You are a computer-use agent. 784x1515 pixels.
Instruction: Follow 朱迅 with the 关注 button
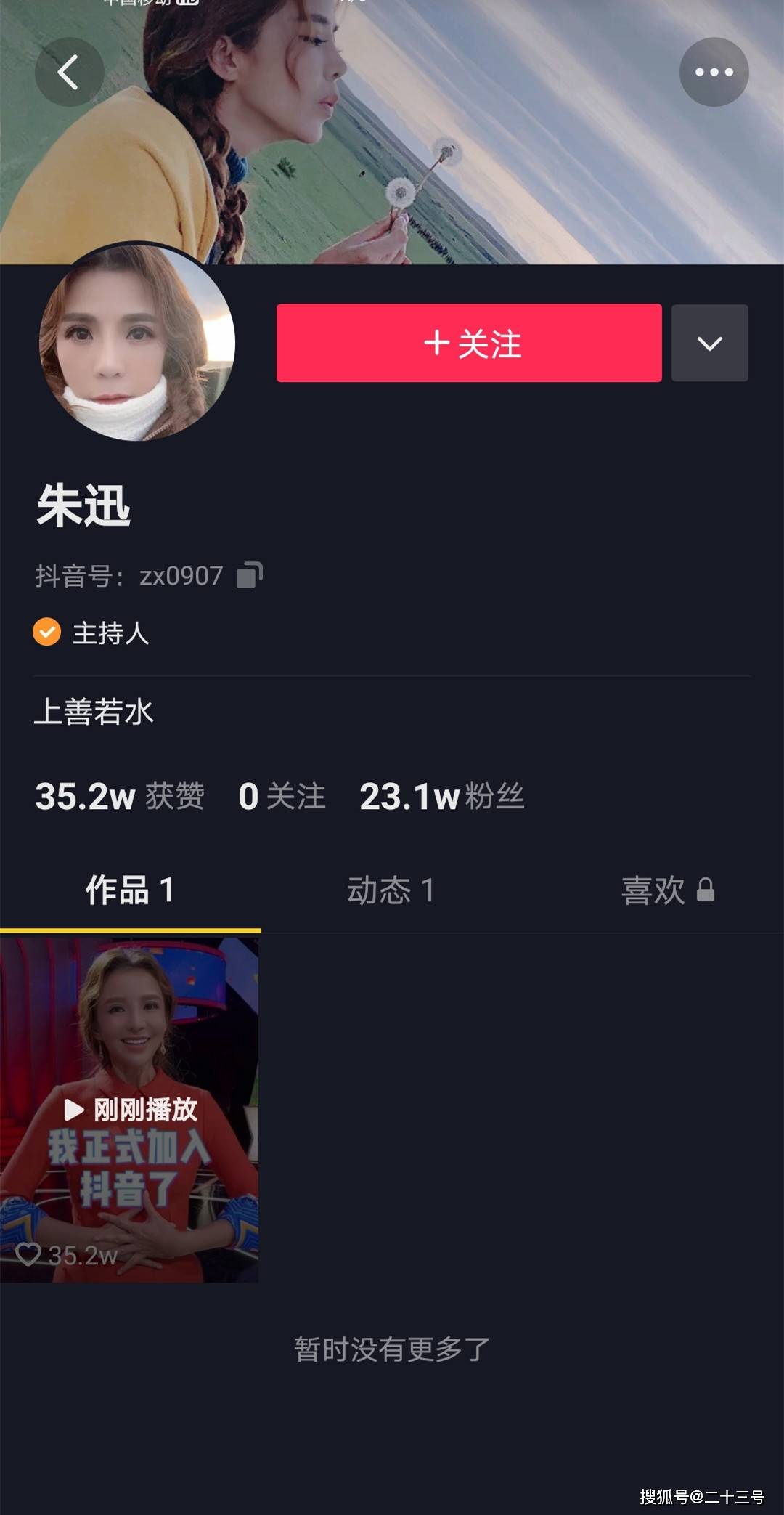coord(469,343)
